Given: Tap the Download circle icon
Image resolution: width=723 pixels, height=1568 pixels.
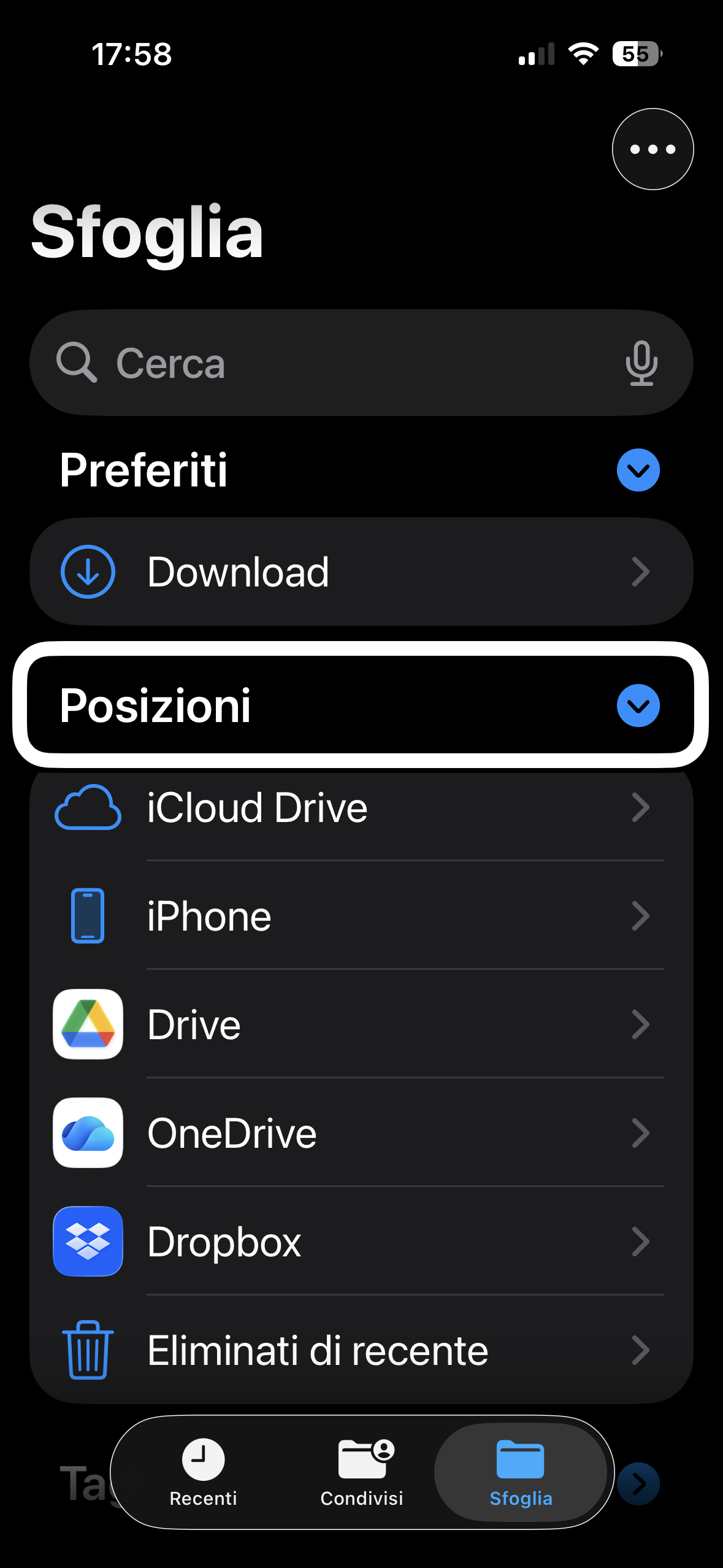Looking at the screenshot, I should (88, 572).
